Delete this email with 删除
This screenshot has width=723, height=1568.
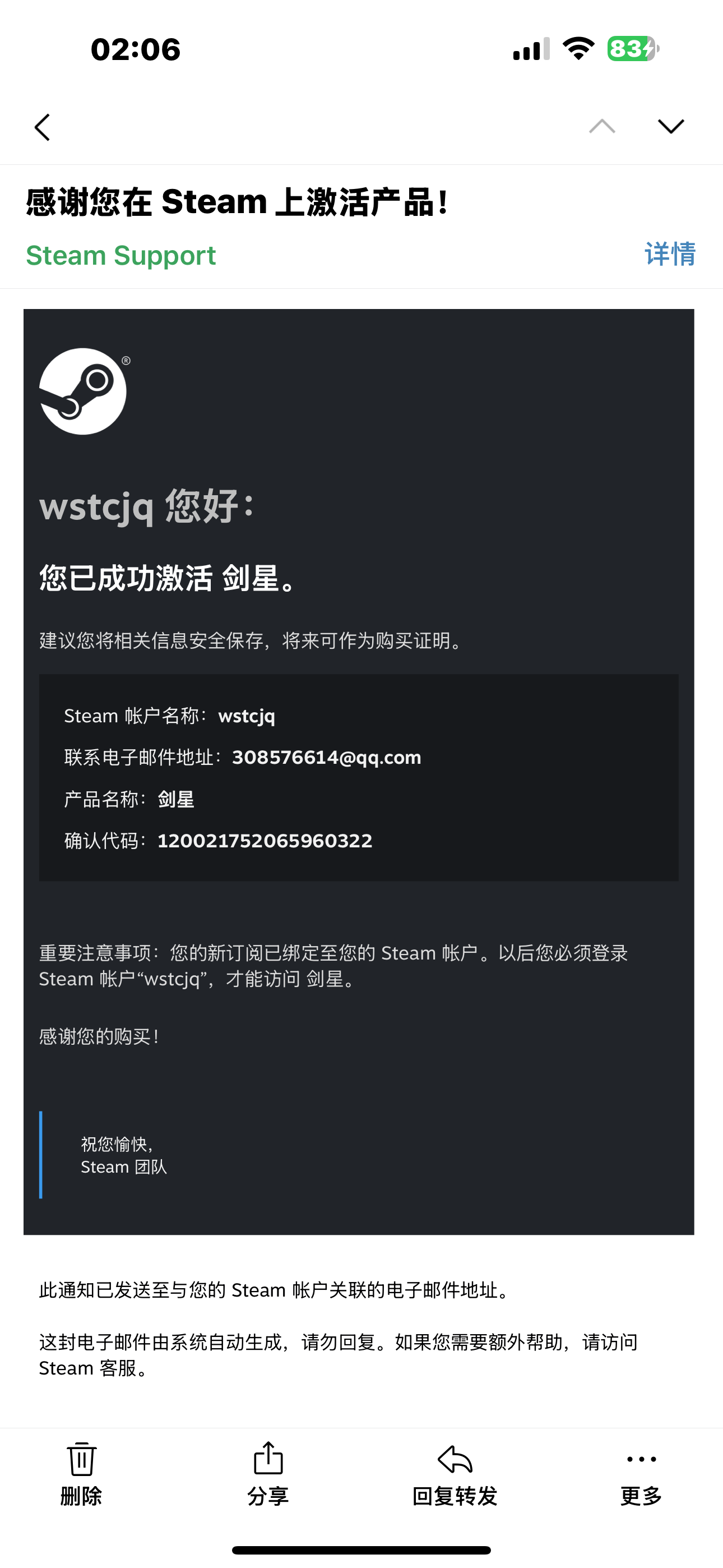pos(81,1474)
